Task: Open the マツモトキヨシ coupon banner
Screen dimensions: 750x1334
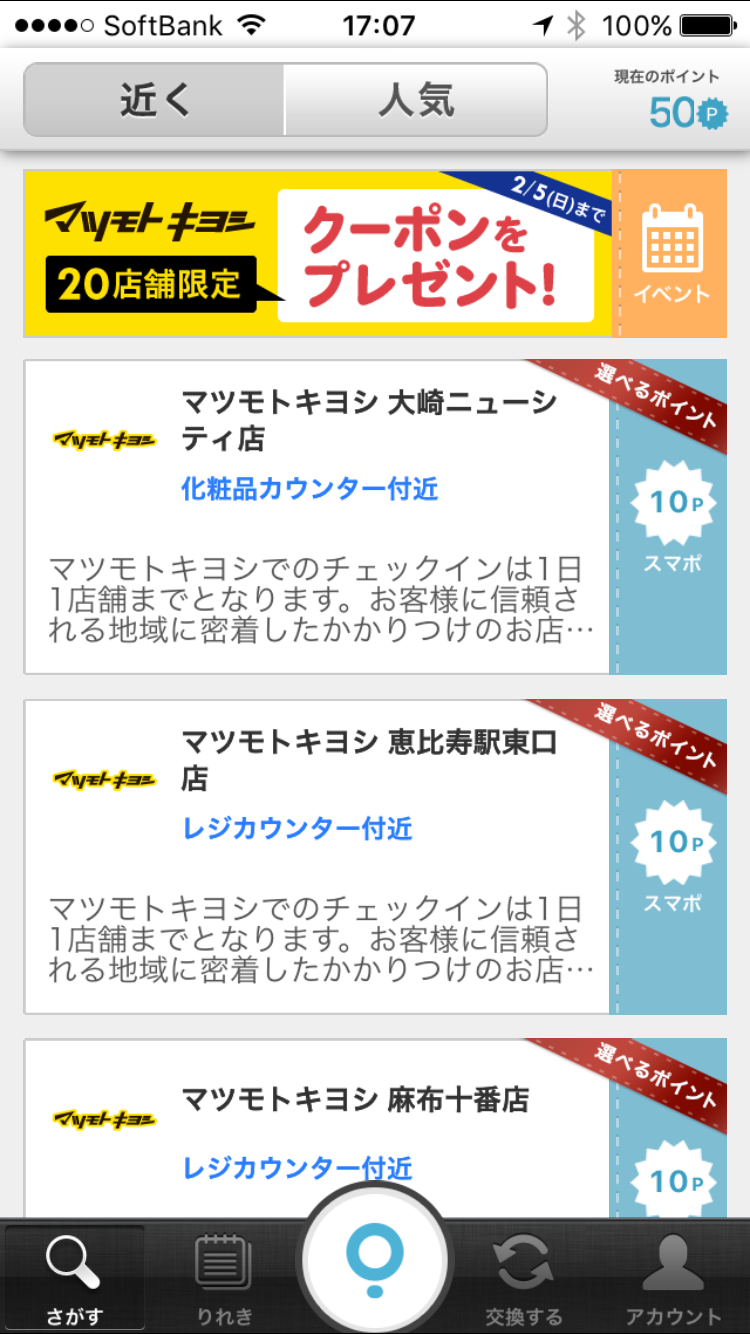Action: coord(318,253)
